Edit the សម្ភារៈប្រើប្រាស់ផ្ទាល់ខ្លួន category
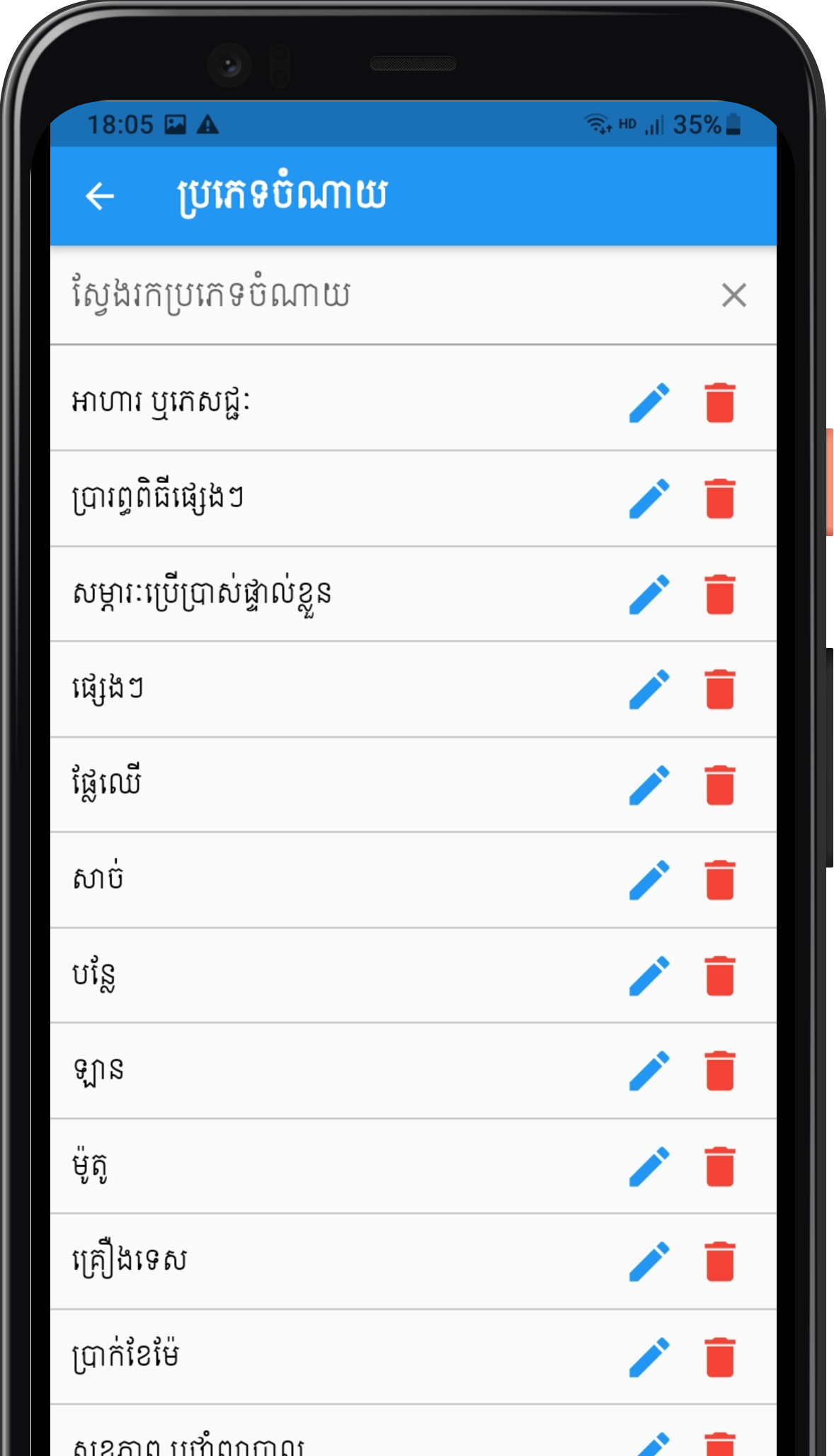 (649, 594)
